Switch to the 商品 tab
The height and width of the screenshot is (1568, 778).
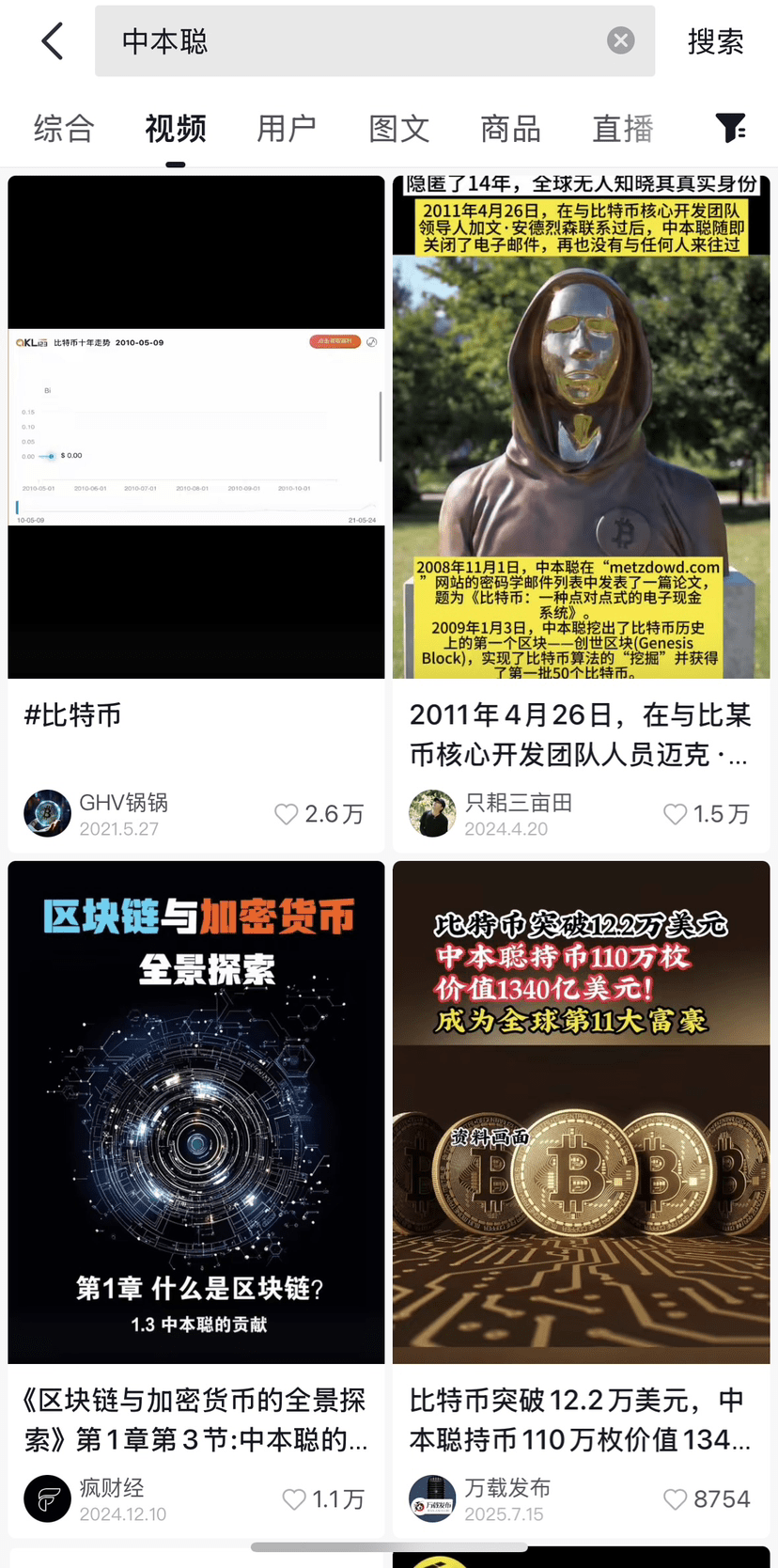510,129
